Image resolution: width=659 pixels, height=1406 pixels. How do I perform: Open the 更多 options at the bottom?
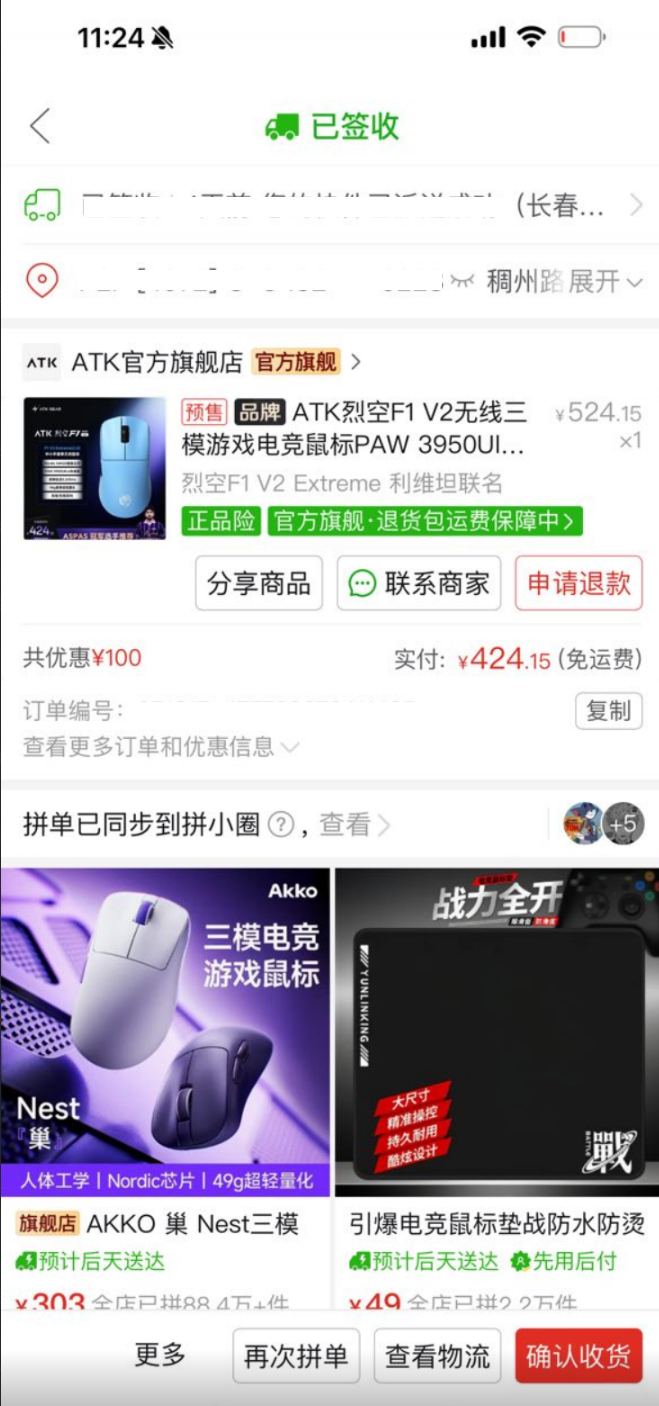160,1356
